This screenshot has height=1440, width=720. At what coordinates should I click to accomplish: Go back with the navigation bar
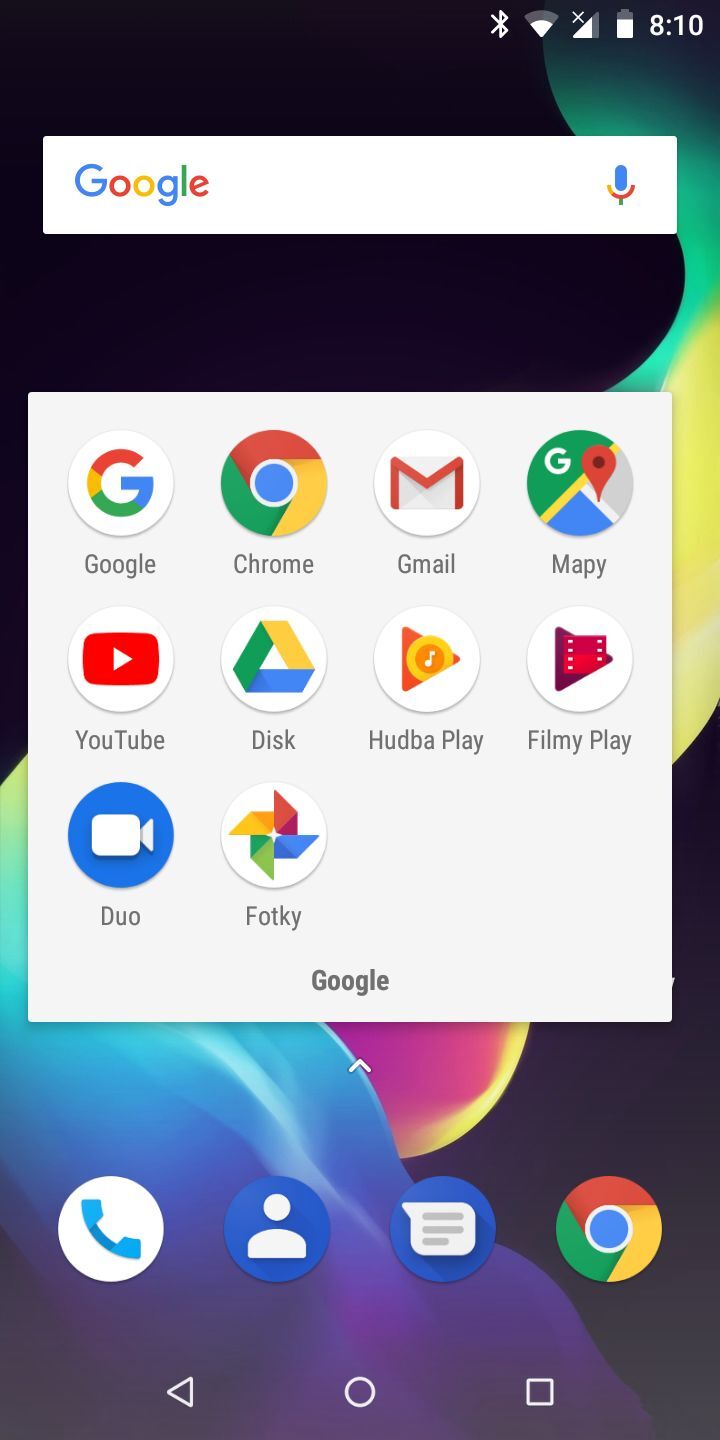click(180, 1391)
